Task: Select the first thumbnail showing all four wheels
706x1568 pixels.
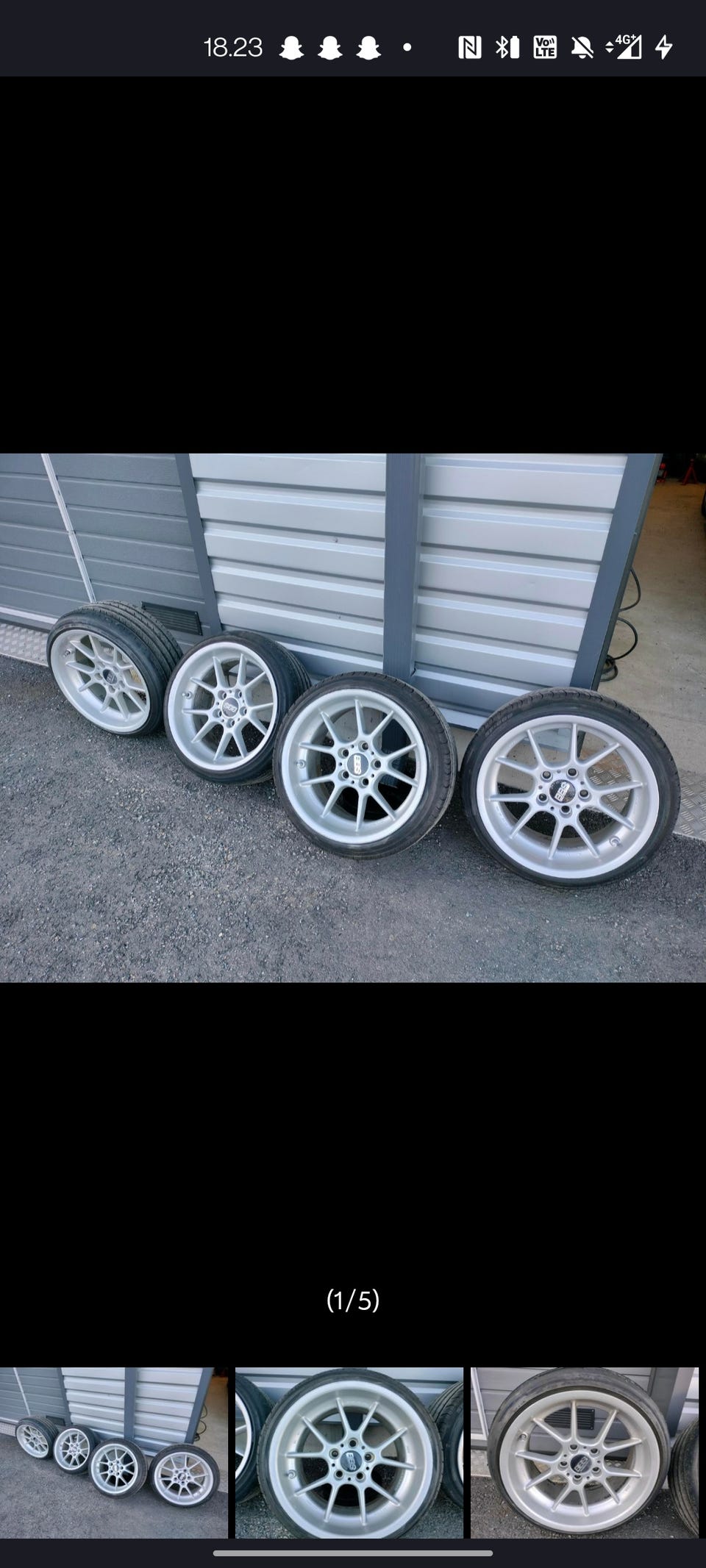Action: coord(114,1453)
